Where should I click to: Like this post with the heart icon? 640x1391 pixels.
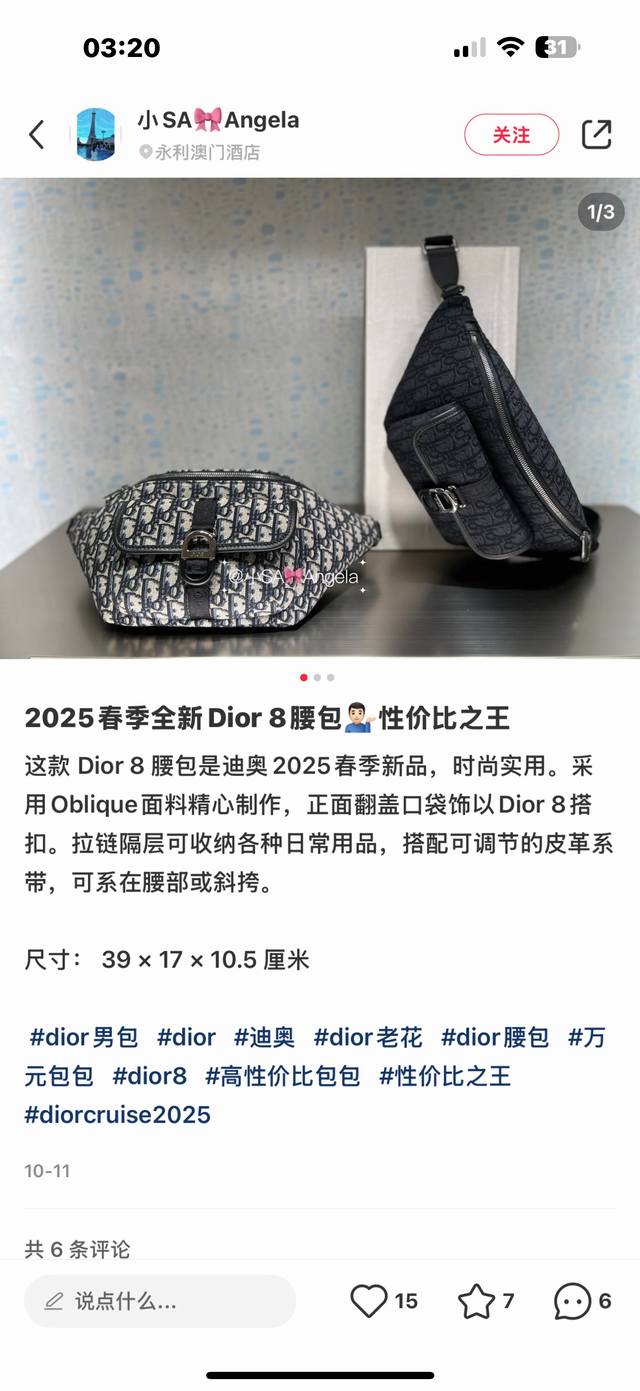[369, 1301]
